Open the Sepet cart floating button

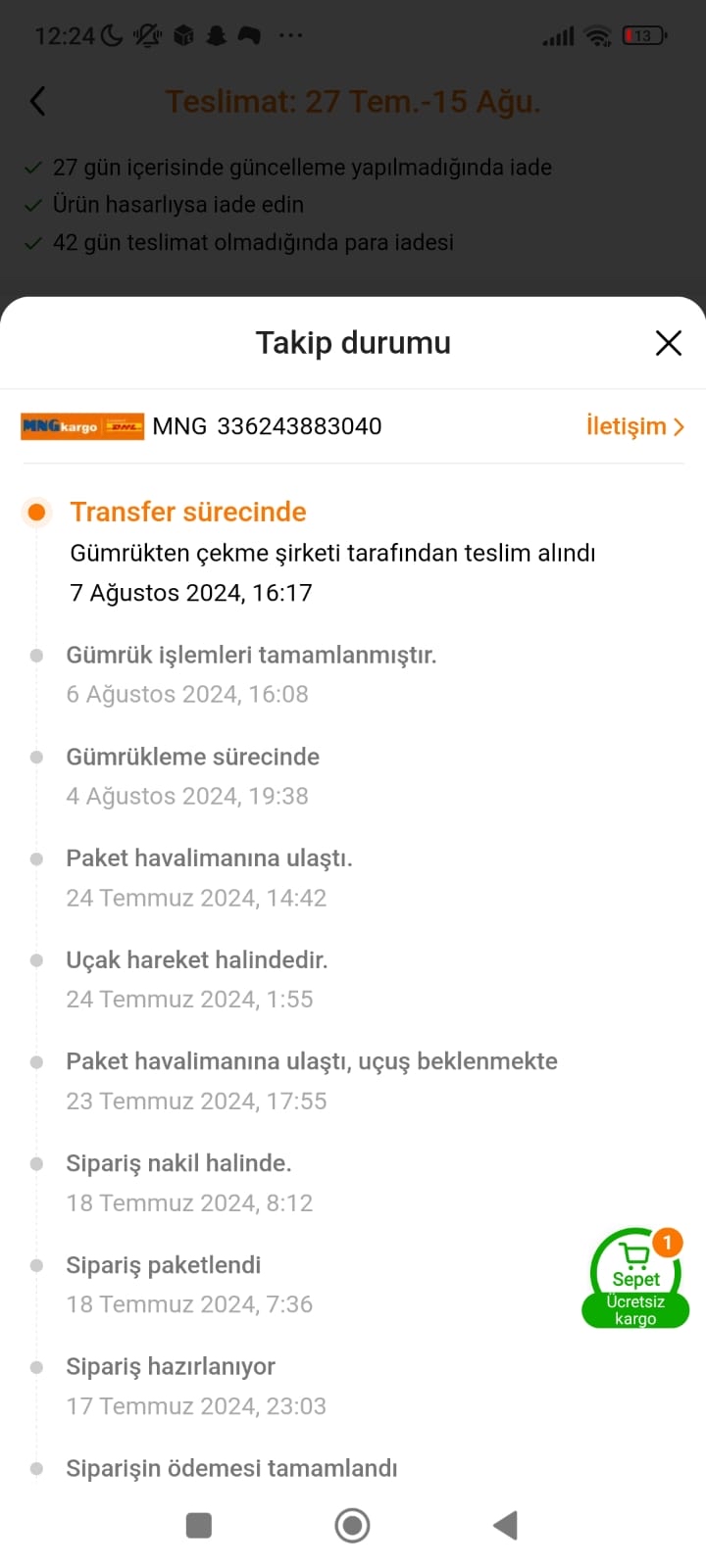pyautogui.click(x=635, y=1278)
